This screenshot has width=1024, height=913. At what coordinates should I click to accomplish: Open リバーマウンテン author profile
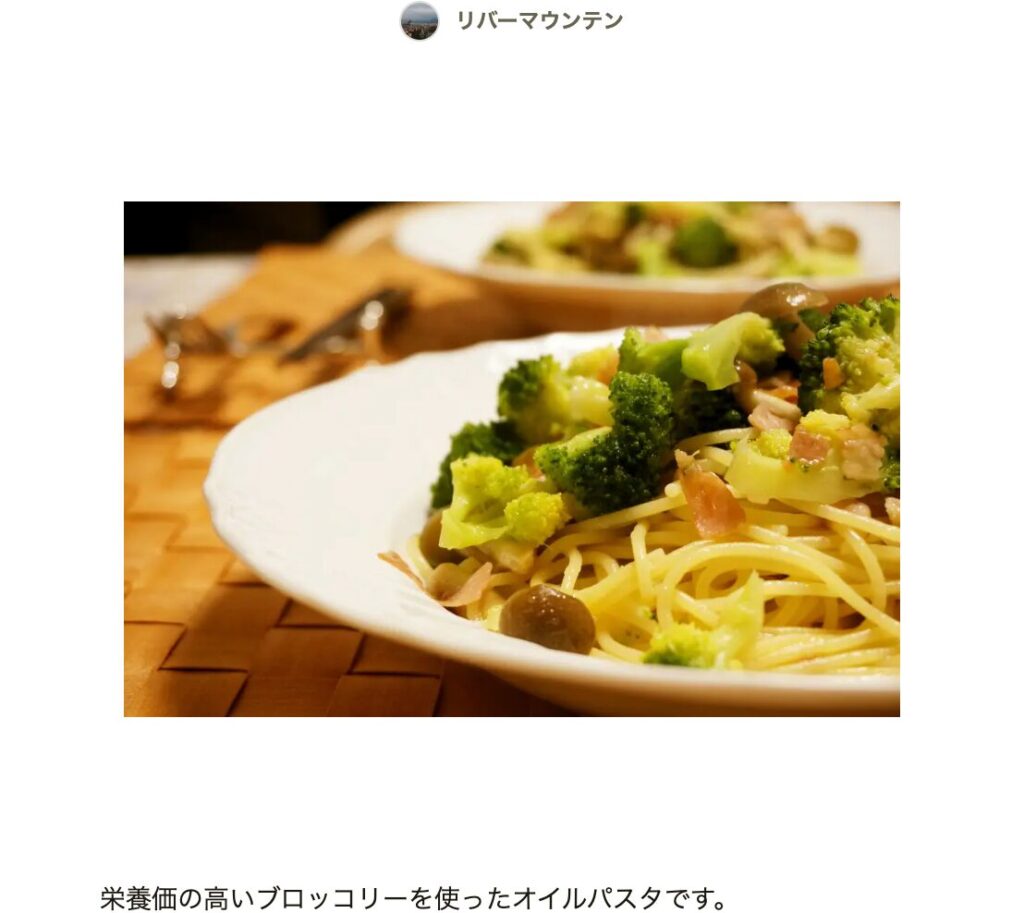coord(538,20)
